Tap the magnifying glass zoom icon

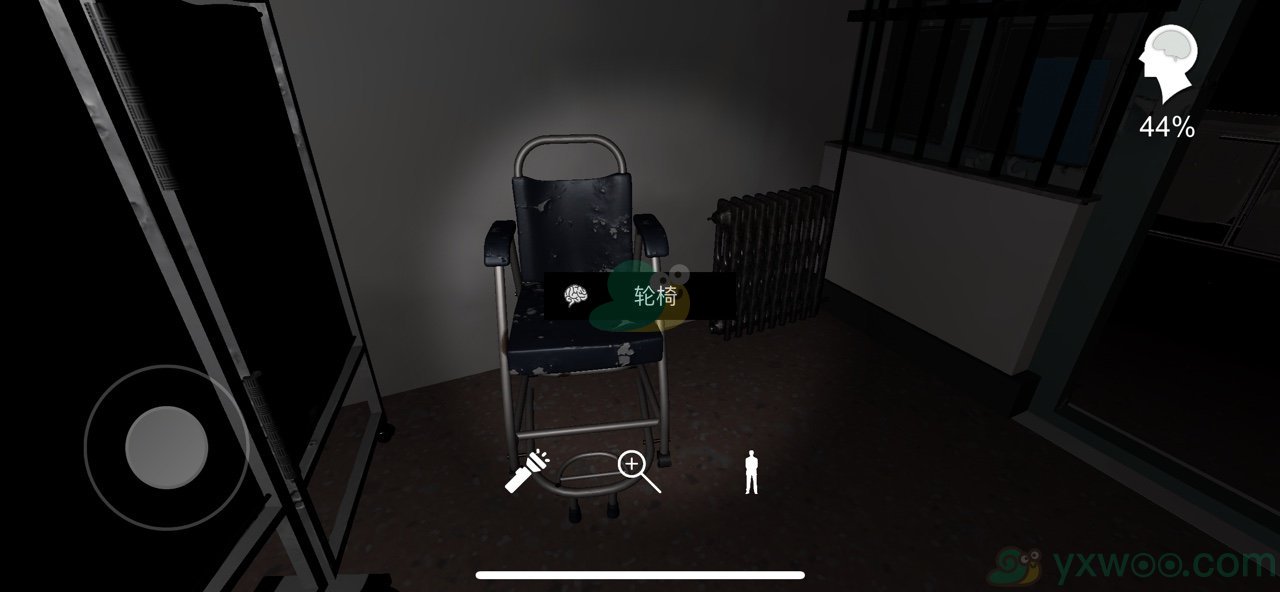pos(639,471)
